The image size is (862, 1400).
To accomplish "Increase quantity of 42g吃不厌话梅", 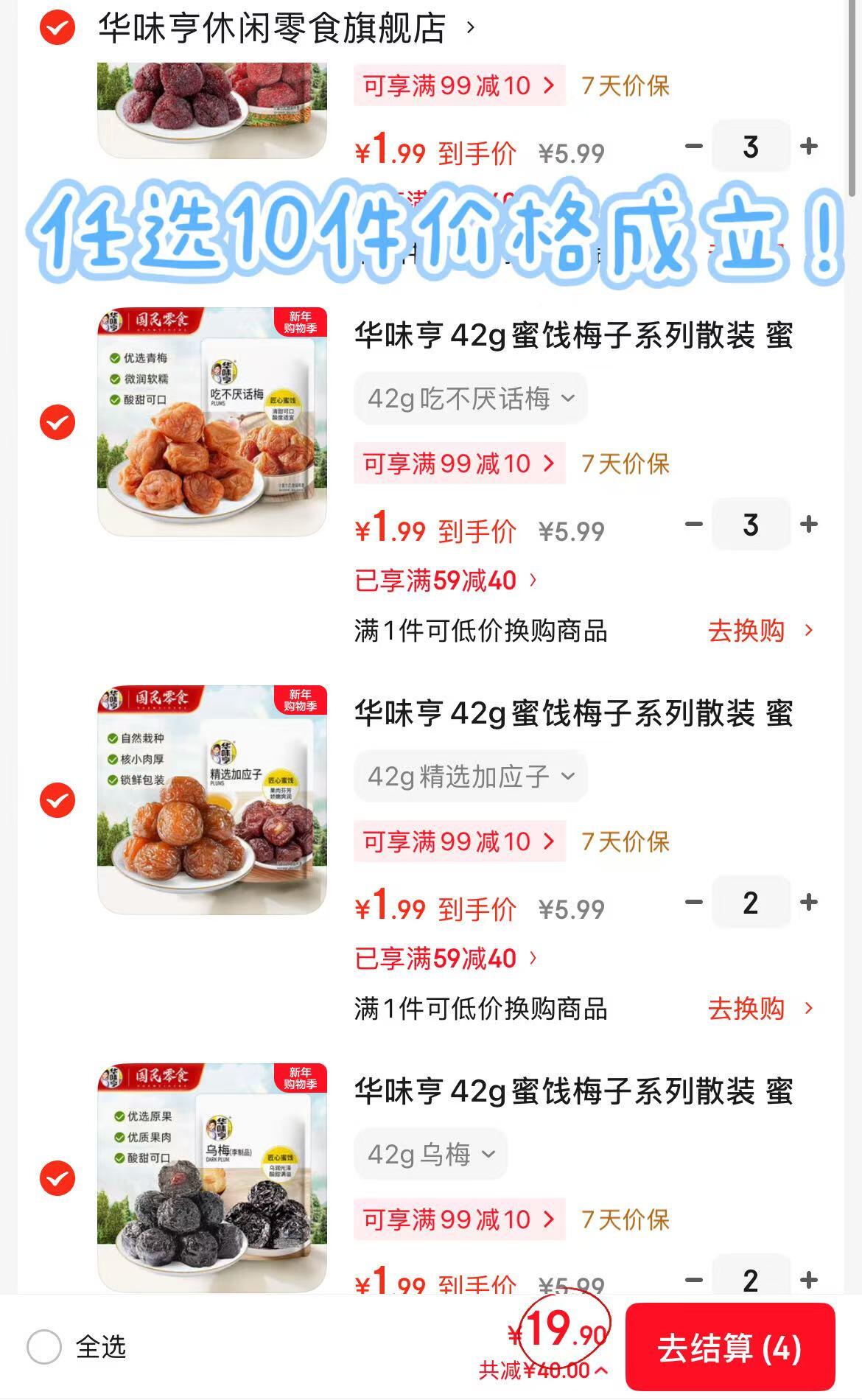I will (809, 524).
